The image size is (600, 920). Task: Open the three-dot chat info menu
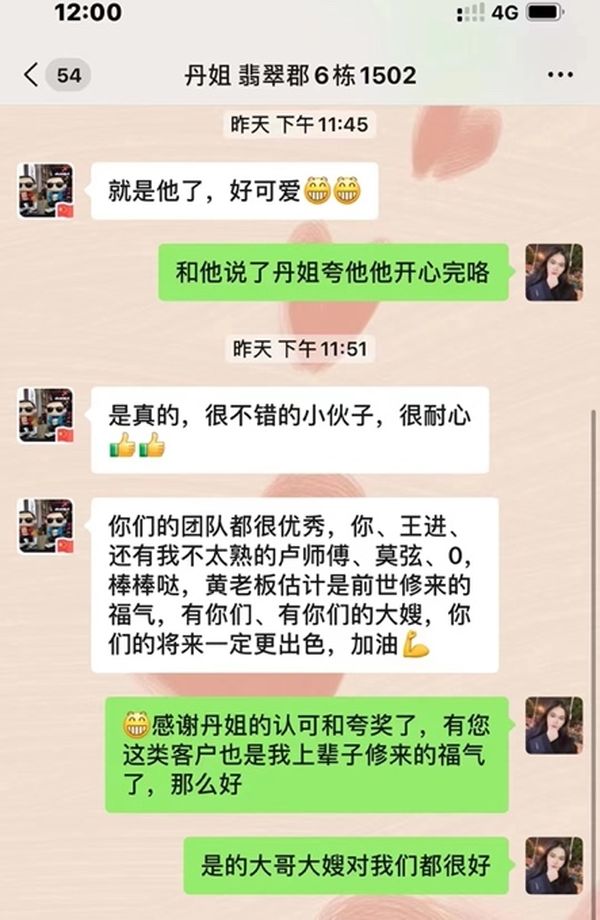pyautogui.click(x=560, y=75)
